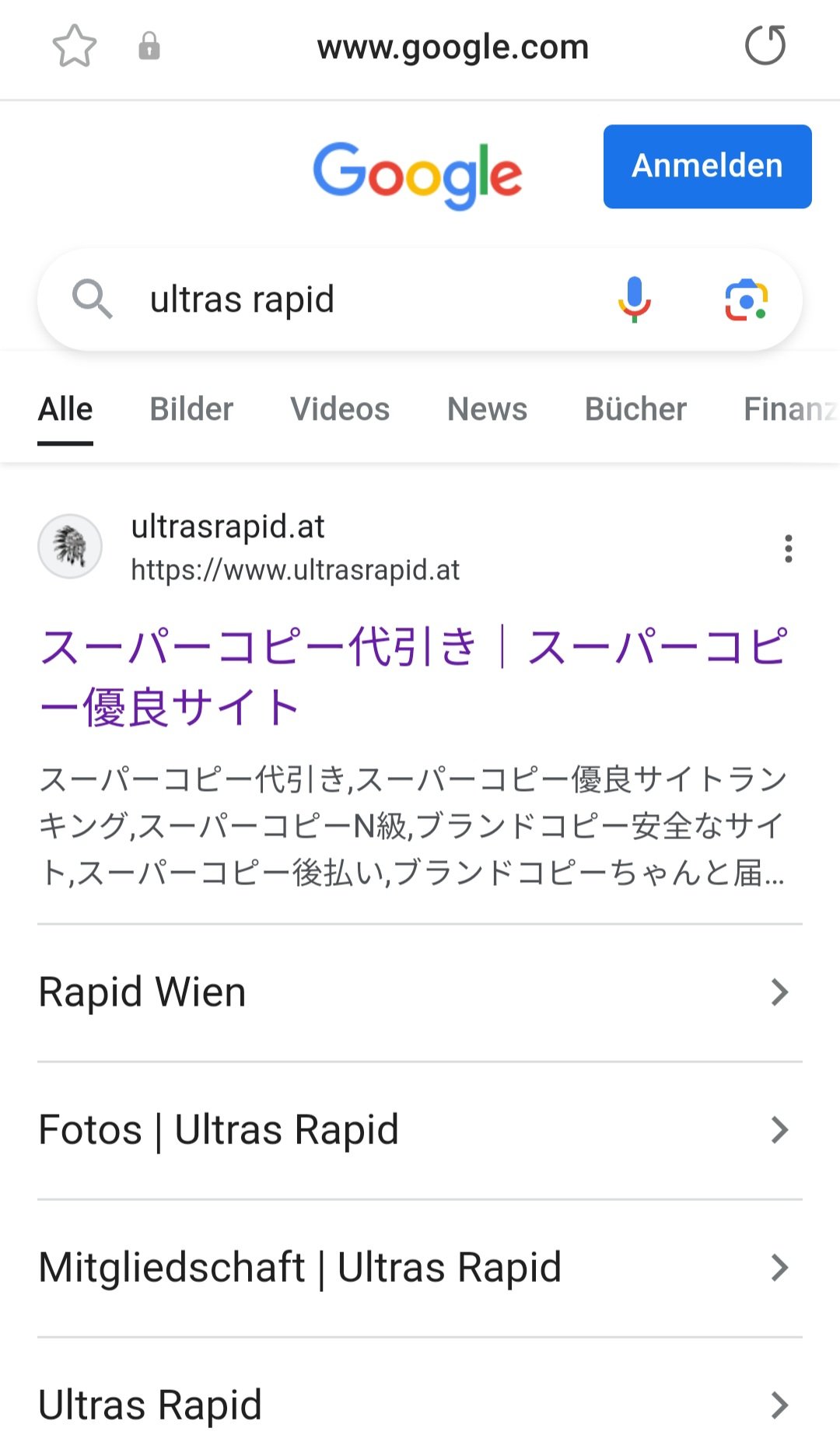The height and width of the screenshot is (1456, 840).
Task: Open Mitgliedschaft | Ultras Rapid sitelink
Action: [x=420, y=1268]
